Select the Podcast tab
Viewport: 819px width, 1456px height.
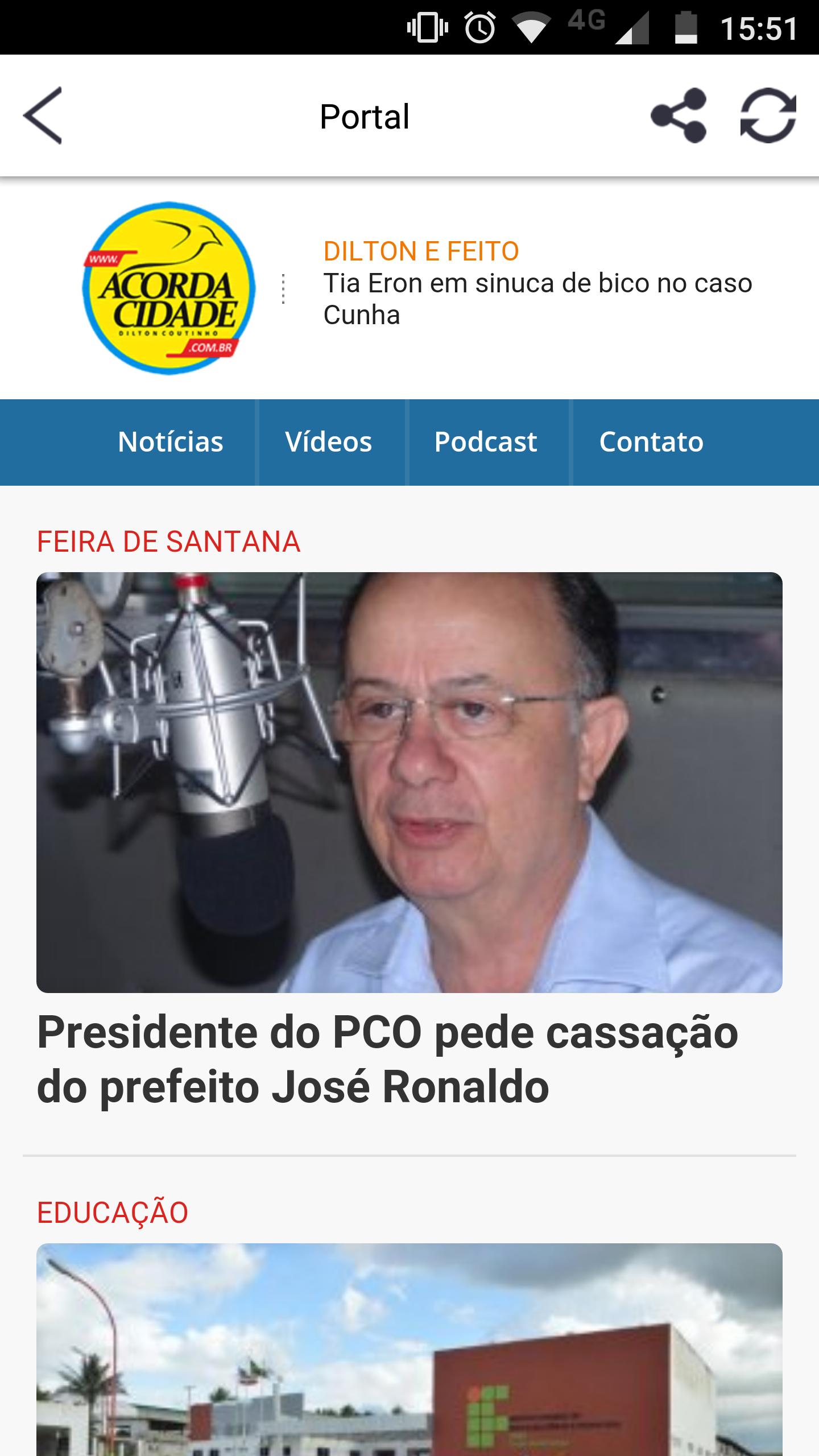485,442
